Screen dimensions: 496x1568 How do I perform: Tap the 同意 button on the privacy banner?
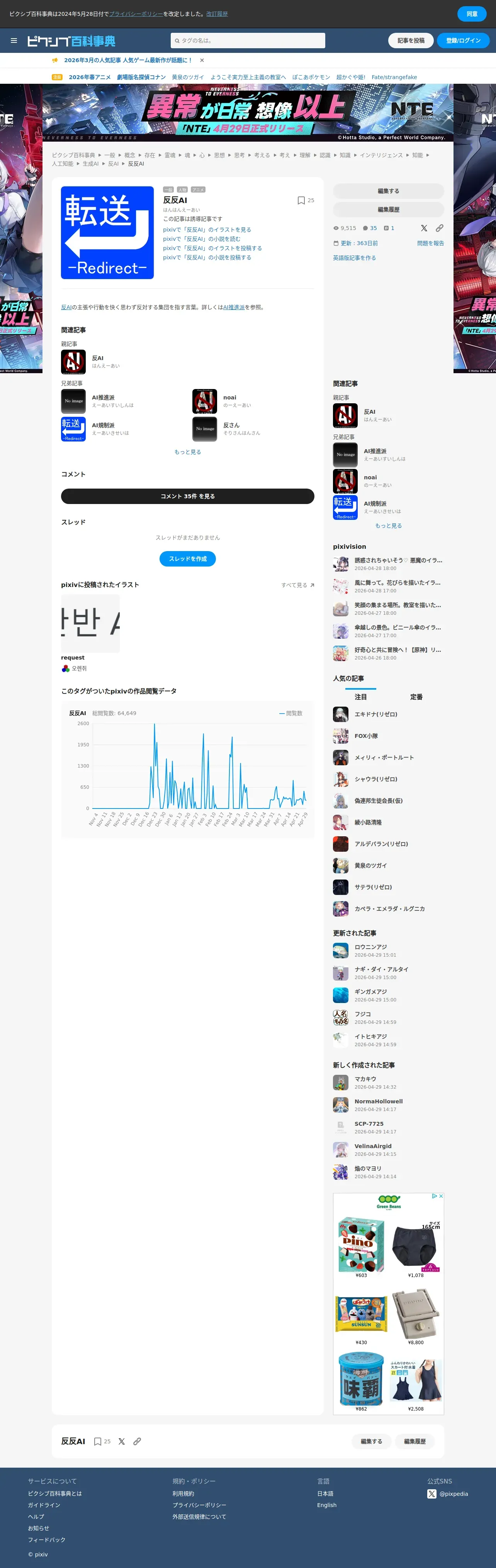(x=472, y=14)
